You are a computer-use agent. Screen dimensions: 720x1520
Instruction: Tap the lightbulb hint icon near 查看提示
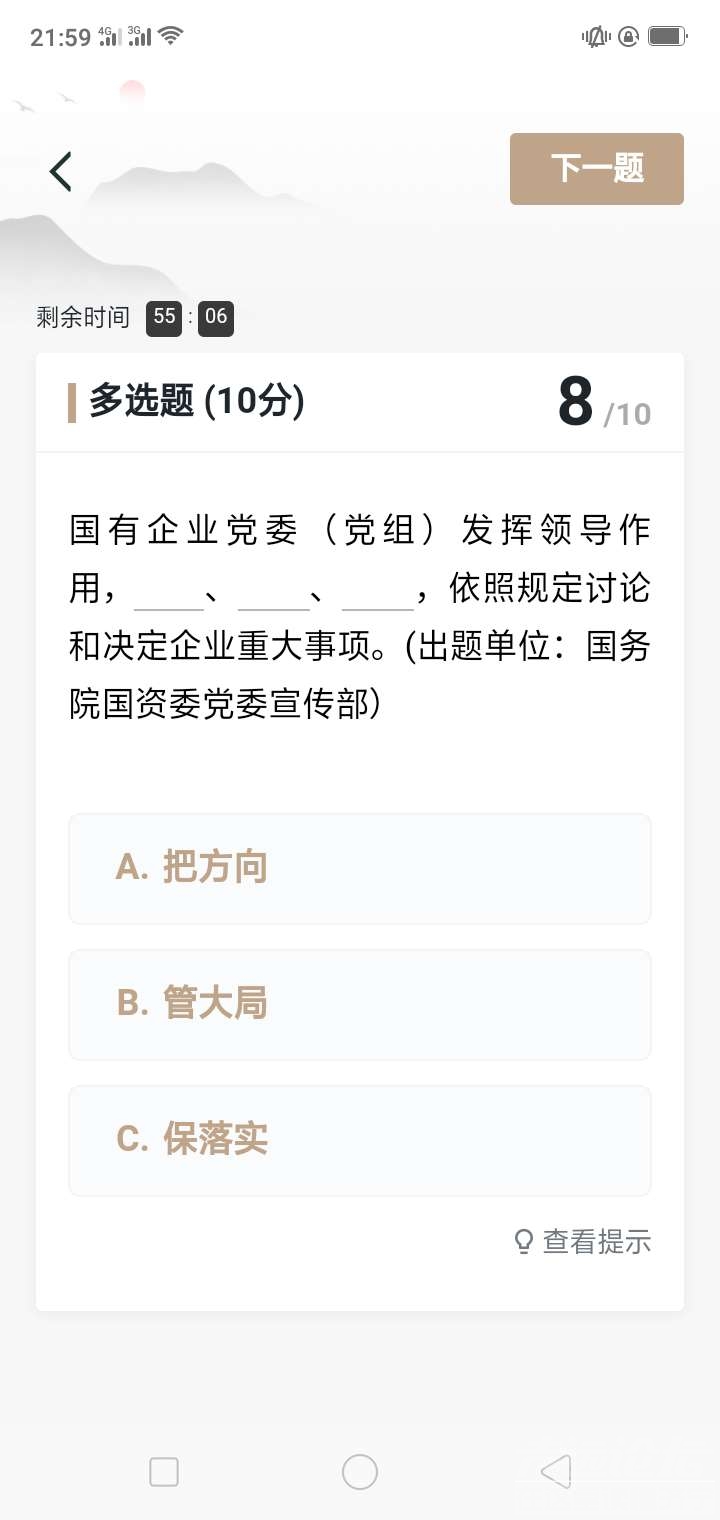[x=522, y=1241]
